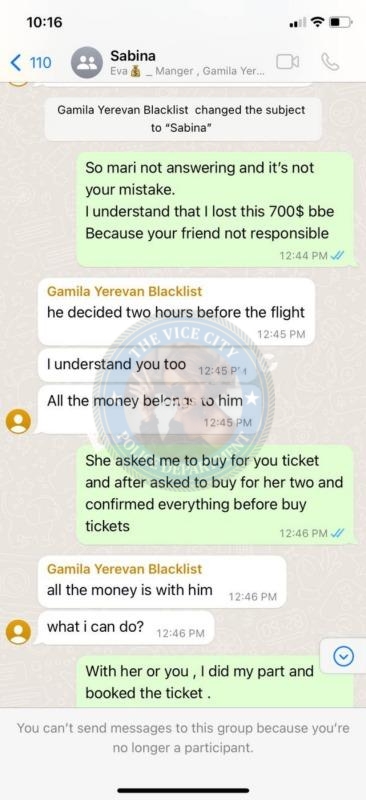Start a voice call in the Sabina group

(x=330, y=62)
